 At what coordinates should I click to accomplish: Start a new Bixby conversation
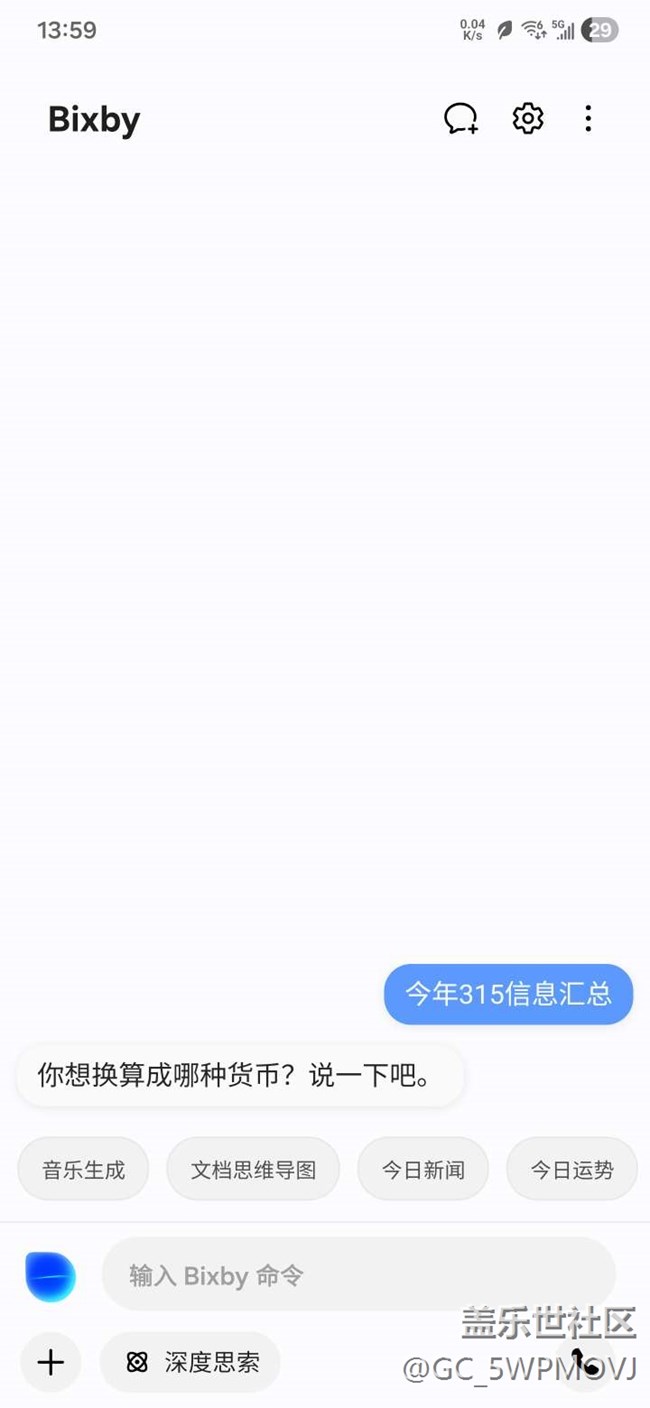coord(461,119)
